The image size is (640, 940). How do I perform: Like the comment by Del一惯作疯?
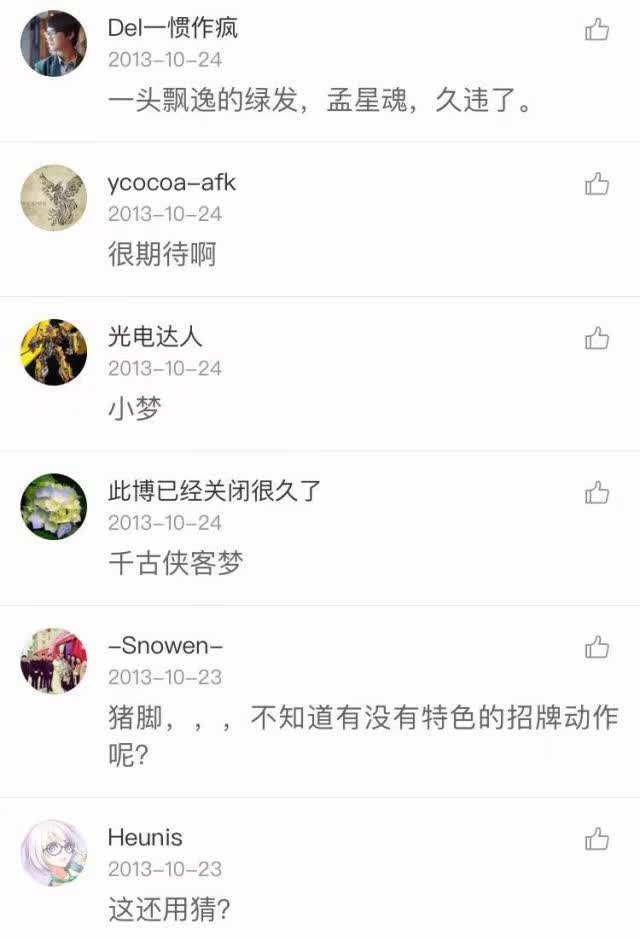tap(597, 30)
